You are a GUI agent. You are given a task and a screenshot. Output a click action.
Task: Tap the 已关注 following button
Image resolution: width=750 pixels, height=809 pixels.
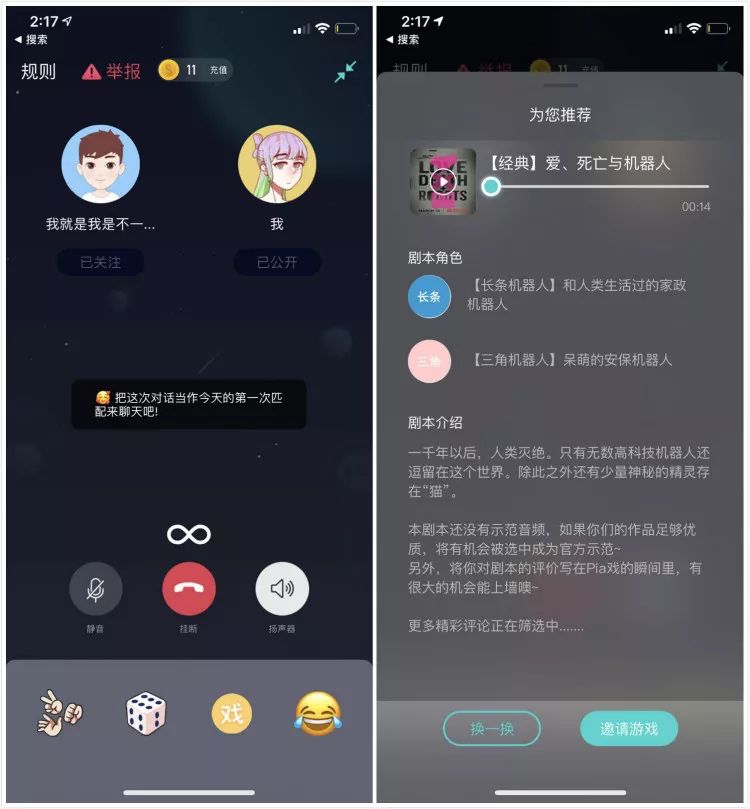click(x=100, y=263)
